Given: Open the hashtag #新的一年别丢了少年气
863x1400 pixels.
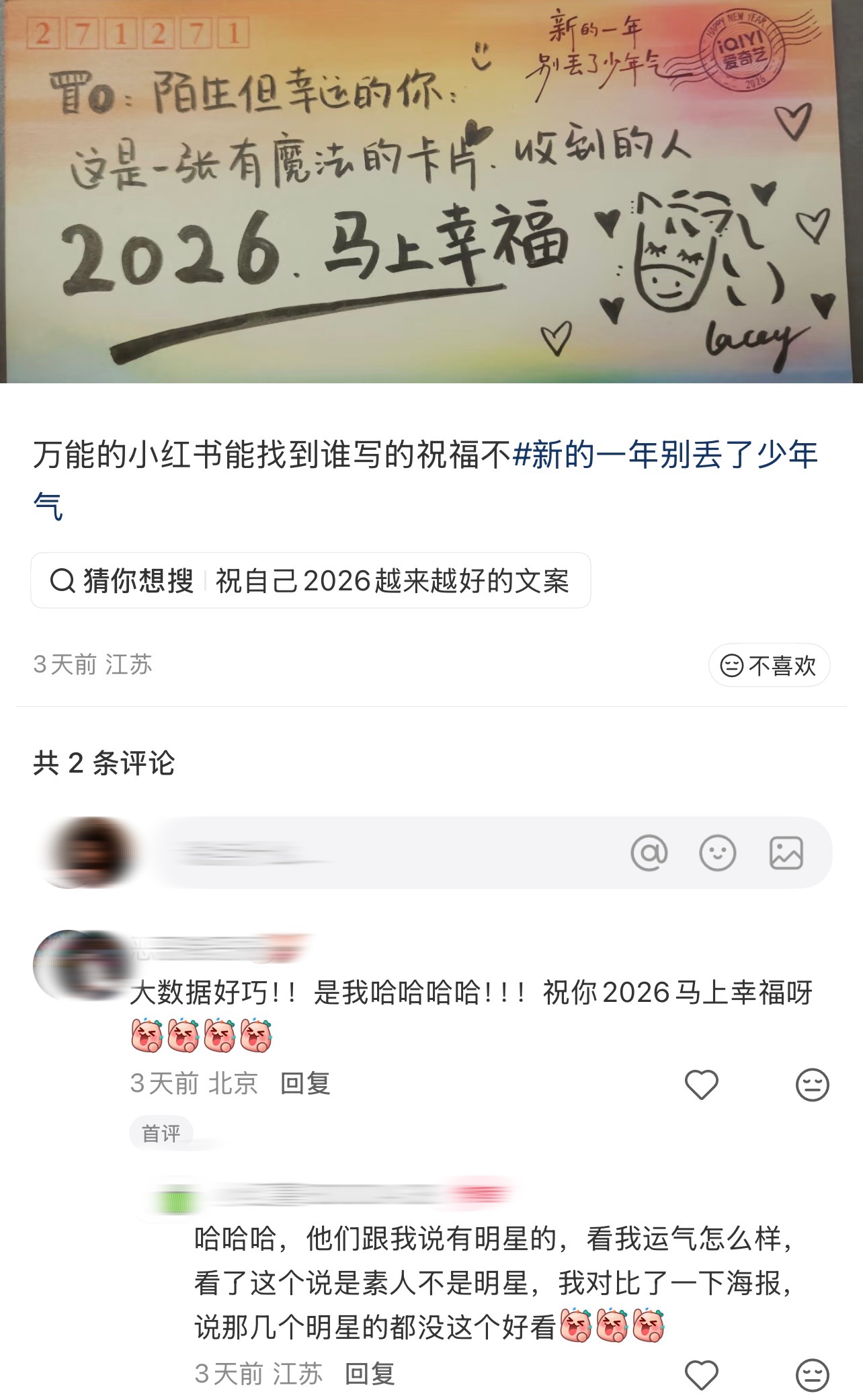Looking at the screenshot, I should pyautogui.click(x=664, y=455).
